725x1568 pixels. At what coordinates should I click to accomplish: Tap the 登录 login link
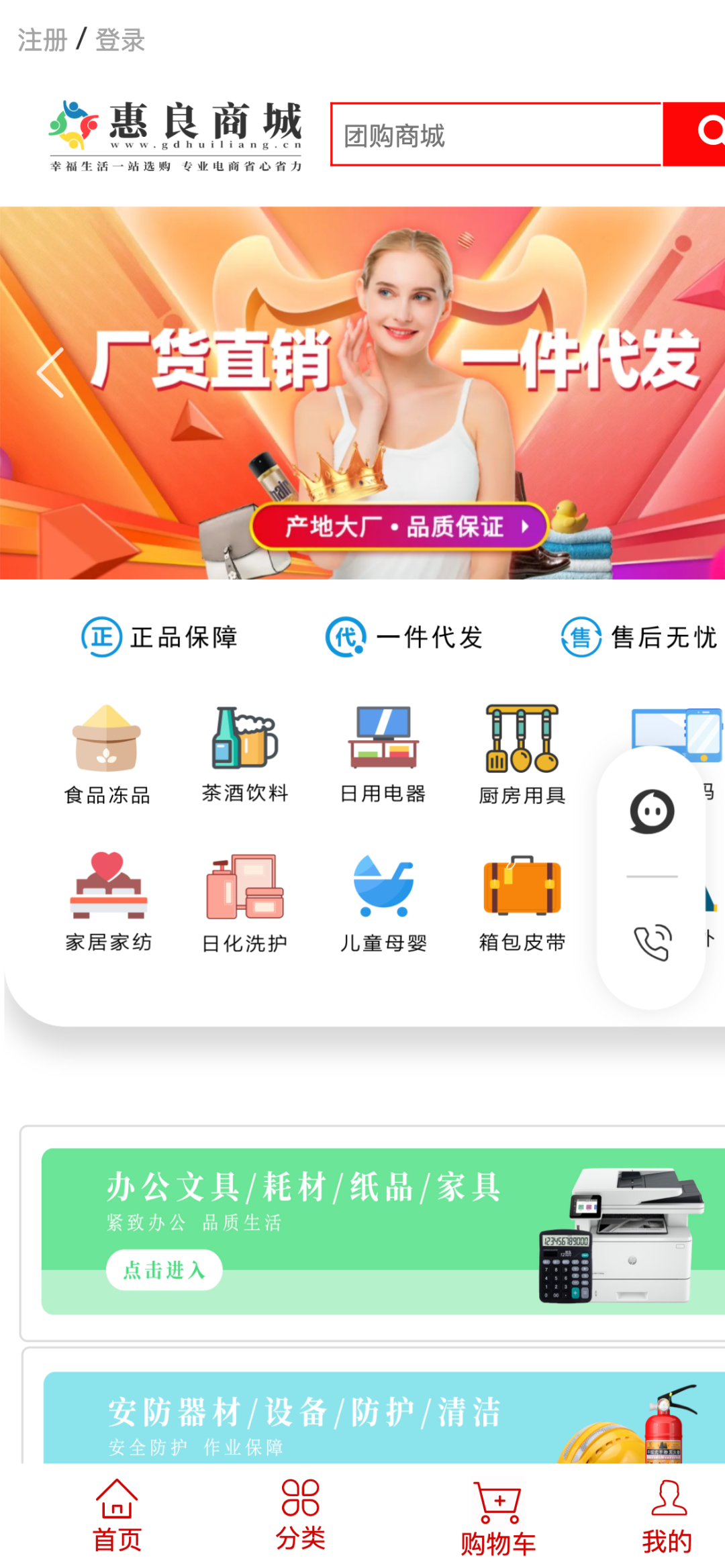[x=120, y=40]
